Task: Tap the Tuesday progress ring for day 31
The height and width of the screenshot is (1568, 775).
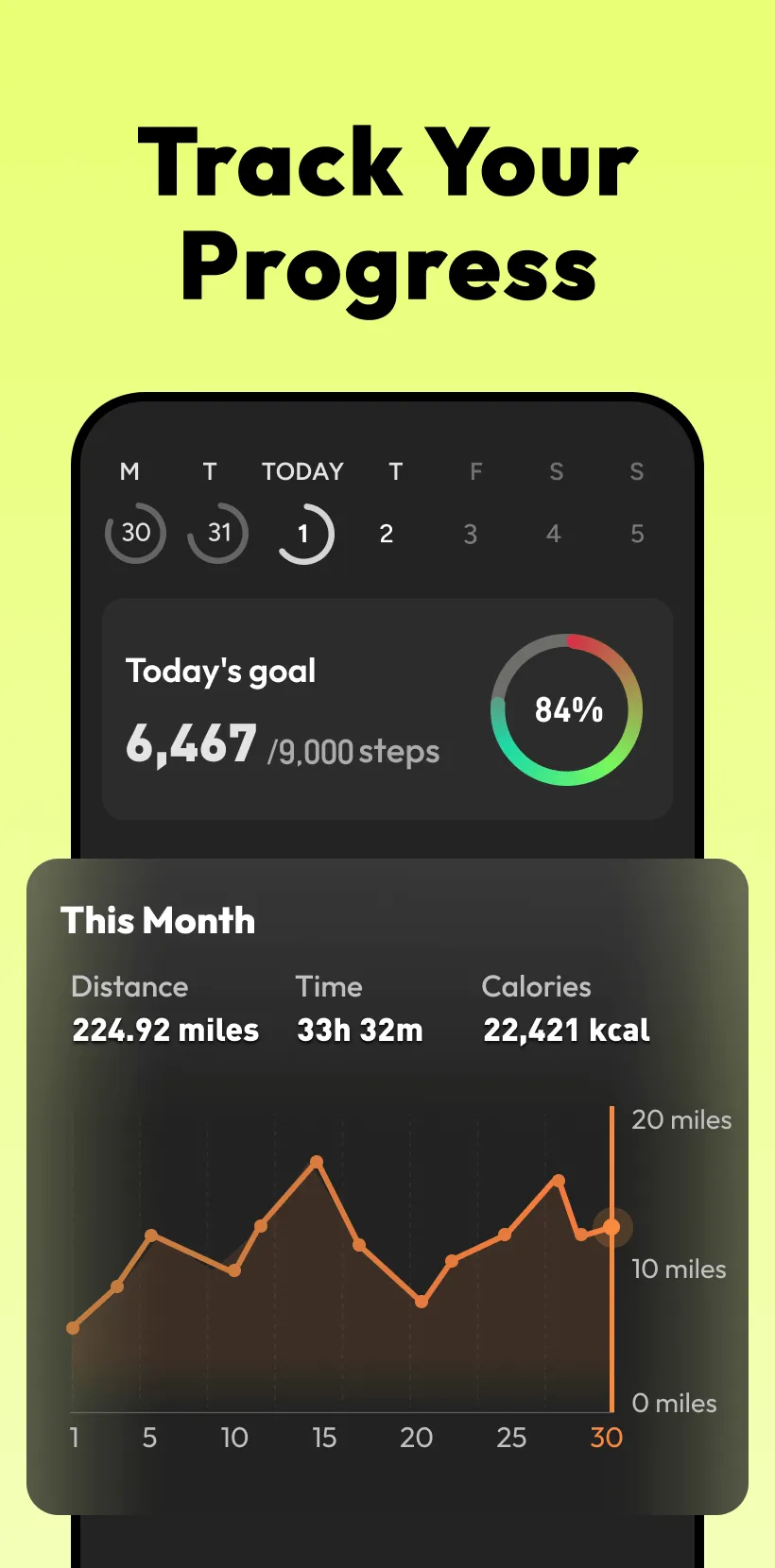Action: (x=217, y=532)
